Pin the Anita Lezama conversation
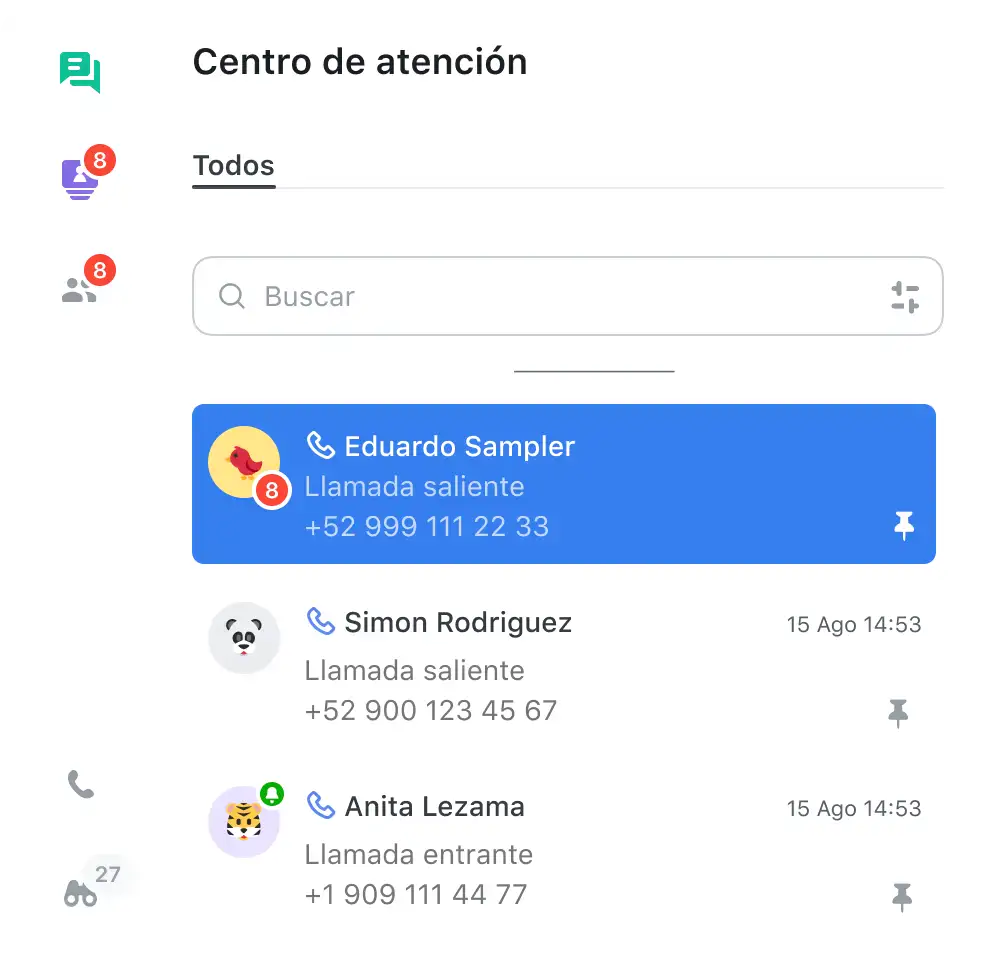The height and width of the screenshot is (962, 1008). tap(901, 897)
